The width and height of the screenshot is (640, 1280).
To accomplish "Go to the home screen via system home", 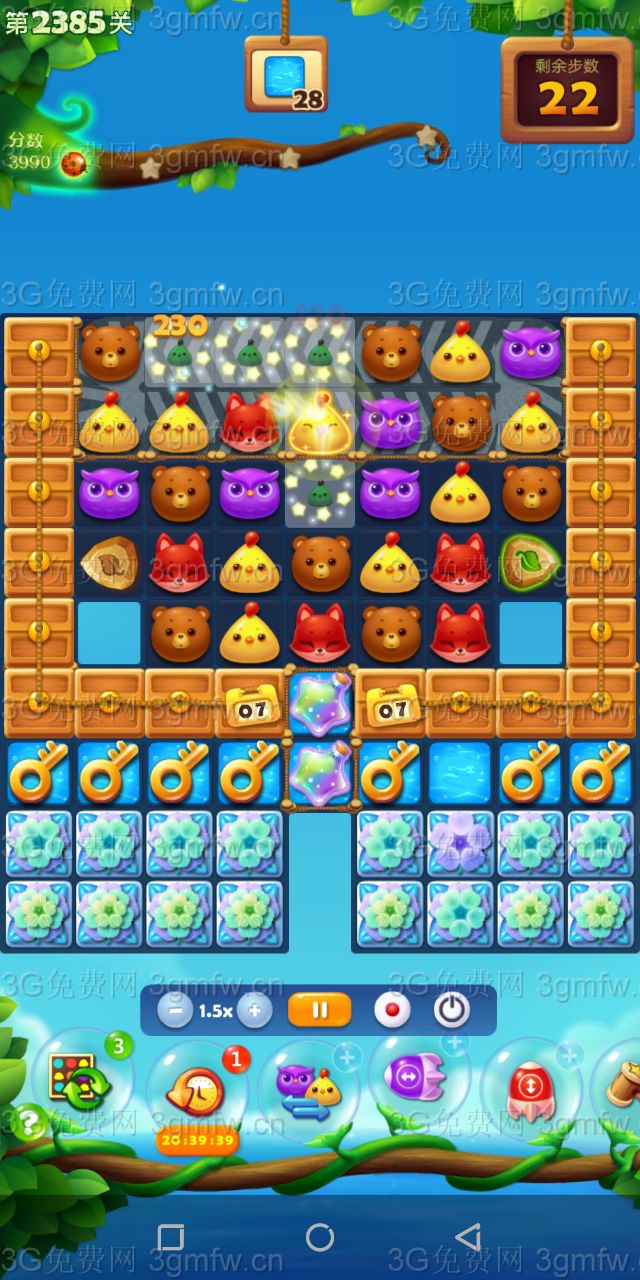I will pyautogui.click(x=320, y=1237).
